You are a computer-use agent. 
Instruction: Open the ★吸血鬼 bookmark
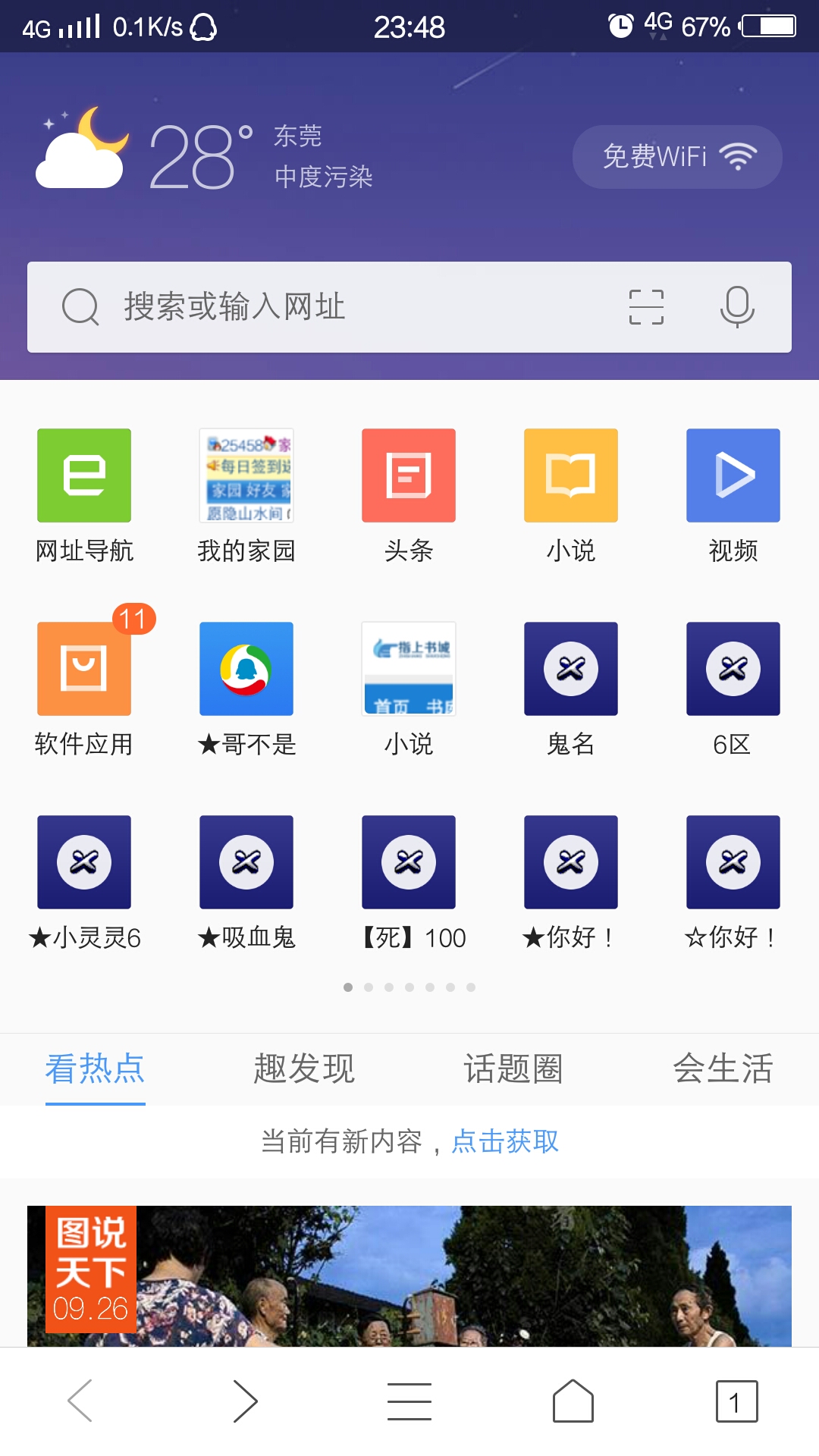coord(246,862)
